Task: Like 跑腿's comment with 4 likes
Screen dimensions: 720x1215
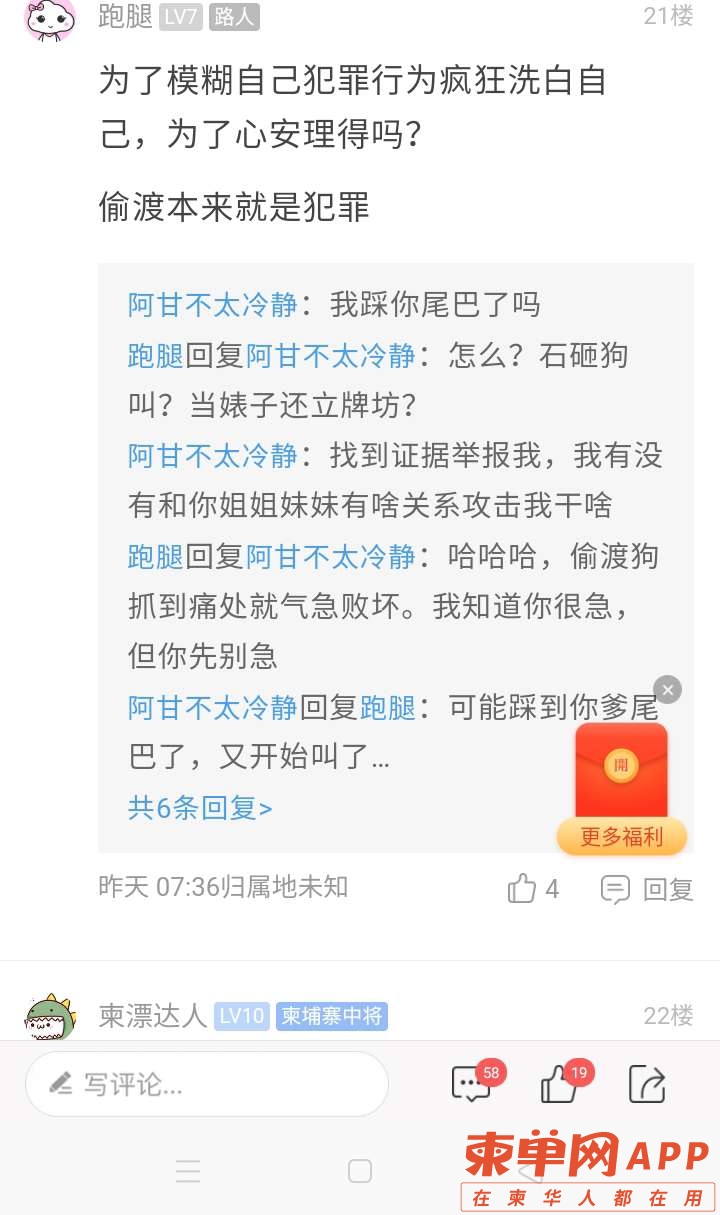Action: (523, 888)
